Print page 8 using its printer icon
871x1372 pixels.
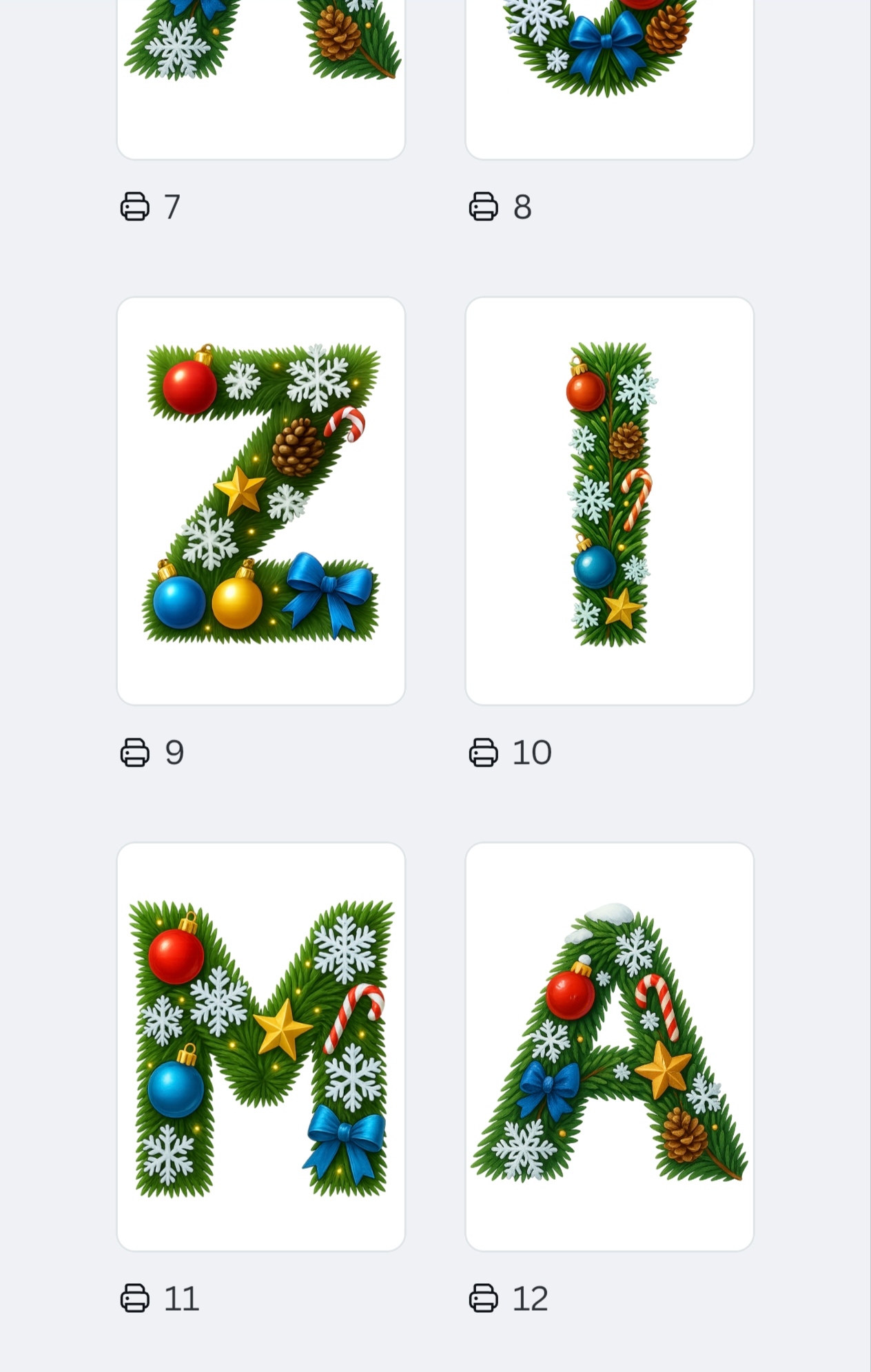(x=483, y=207)
